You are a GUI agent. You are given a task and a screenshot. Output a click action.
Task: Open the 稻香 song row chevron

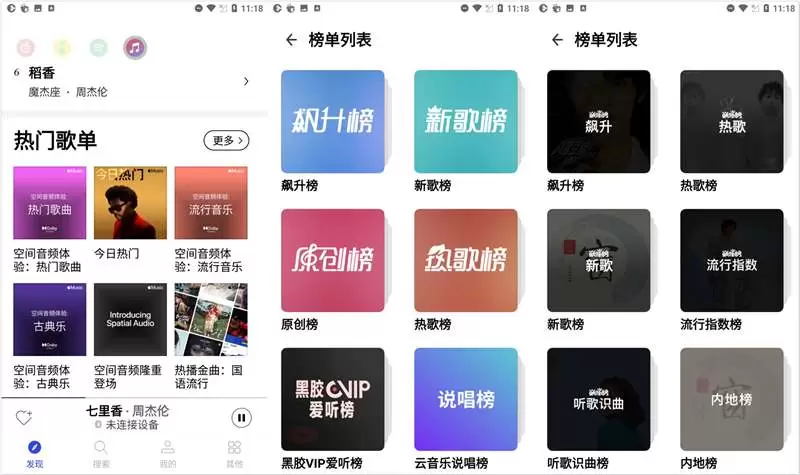(x=246, y=82)
